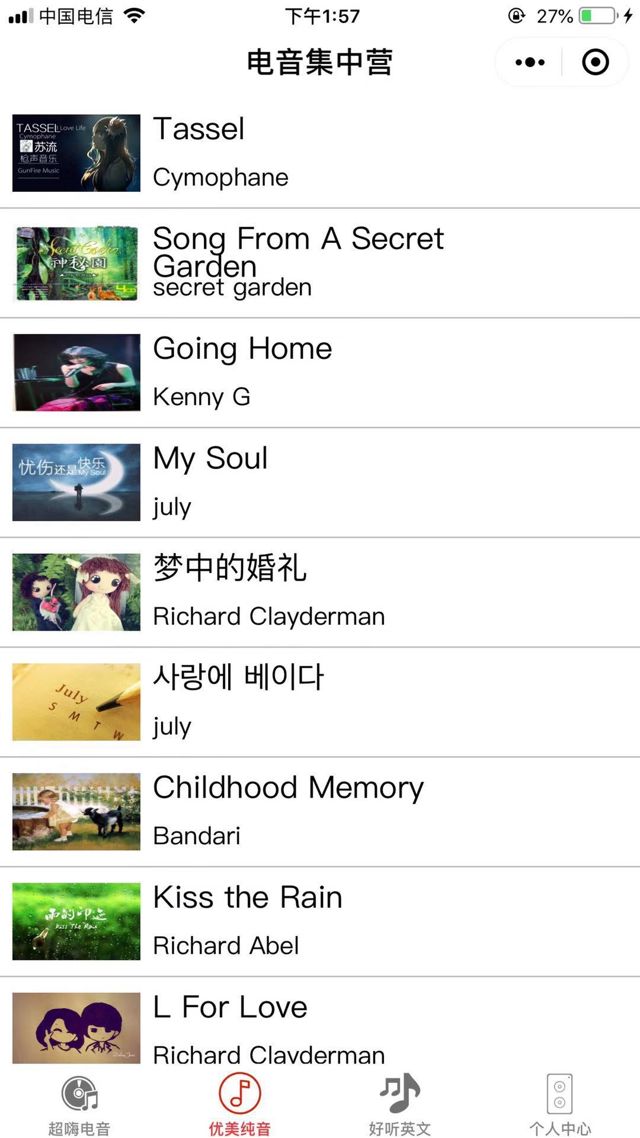Close the mini program with circle button
640x1138 pixels.
point(595,63)
